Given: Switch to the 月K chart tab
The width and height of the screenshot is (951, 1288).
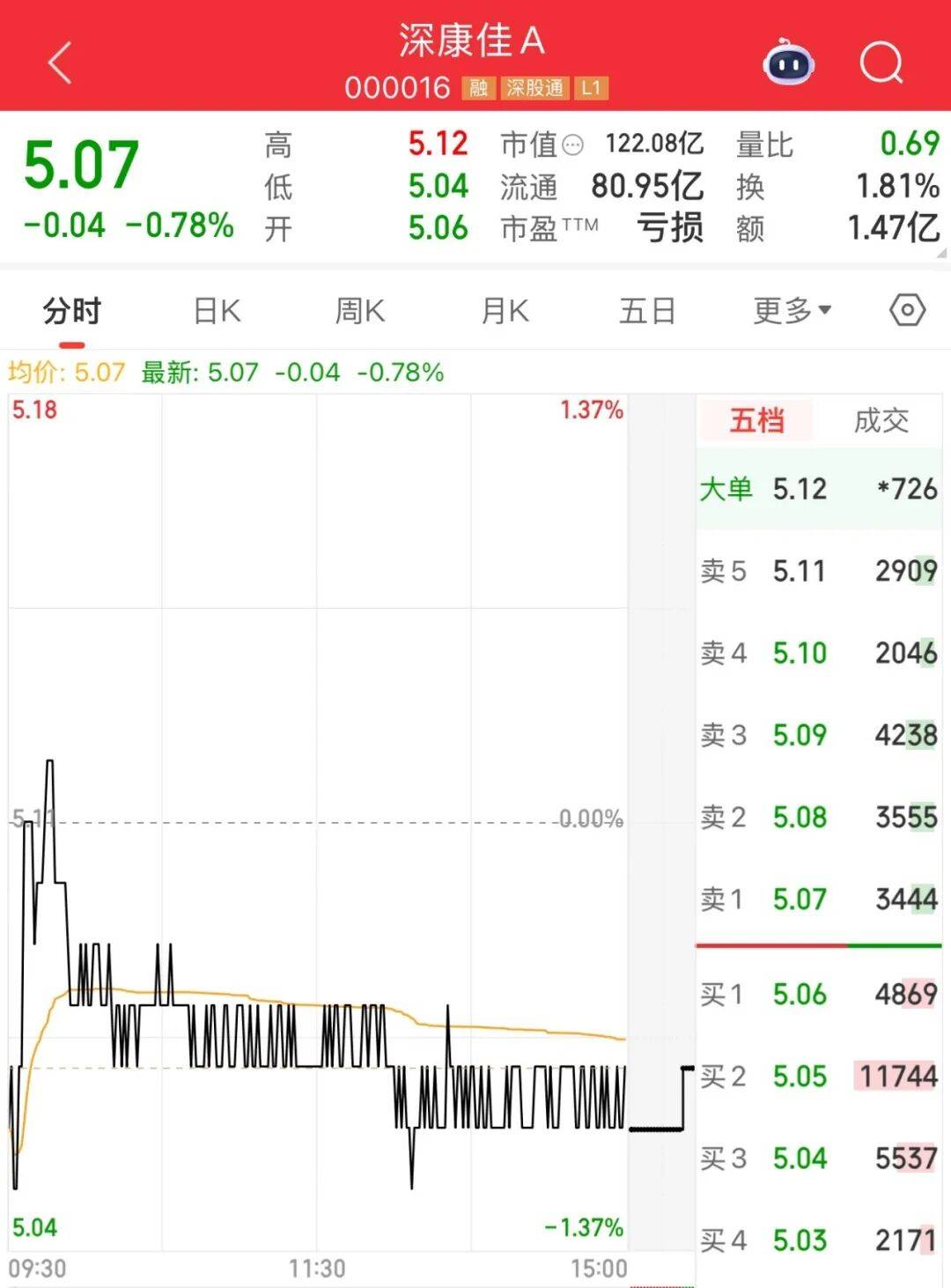Looking at the screenshot, I should click(505, 311).
